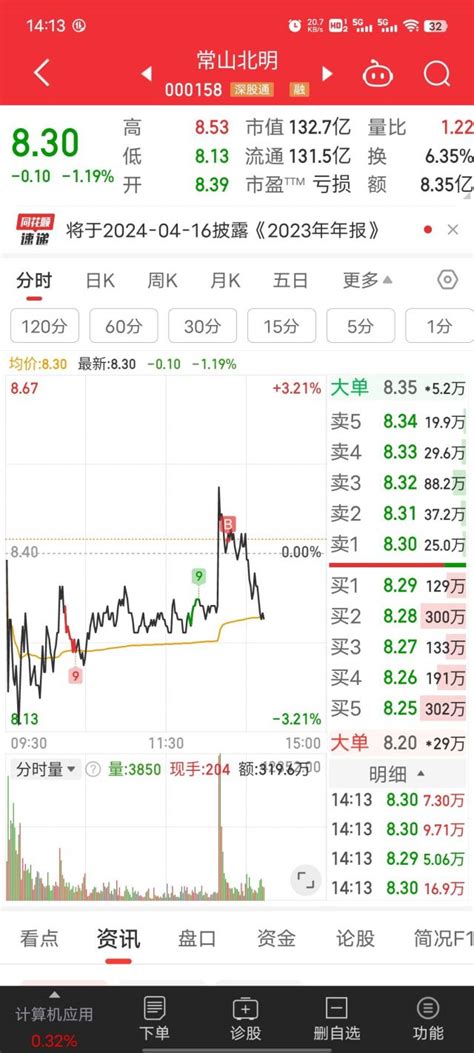The width and height of the screenshot is (474, 1053).
Task: Switch to the 日K chart tab
Action: tap(100, 281)
